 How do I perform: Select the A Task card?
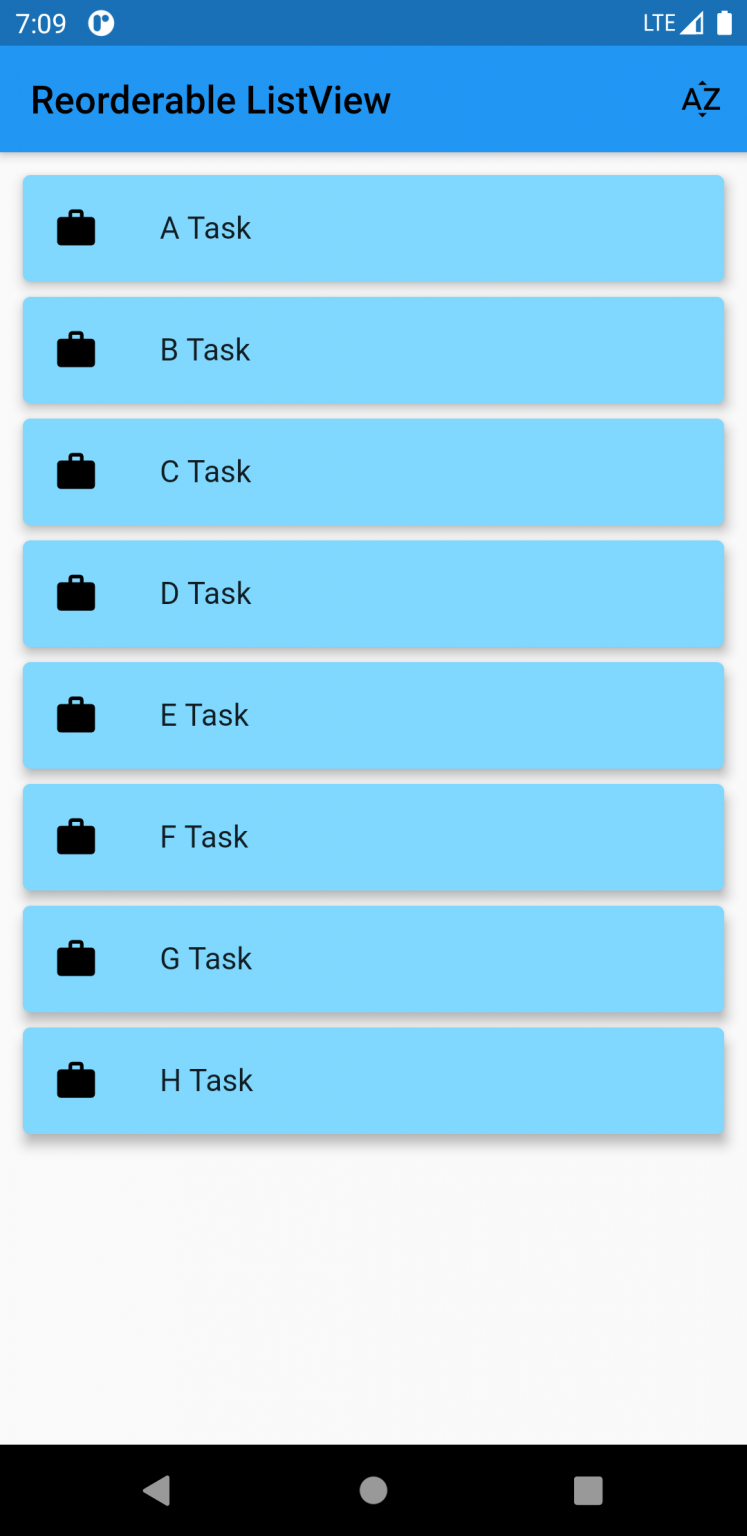tap(373, 228)
